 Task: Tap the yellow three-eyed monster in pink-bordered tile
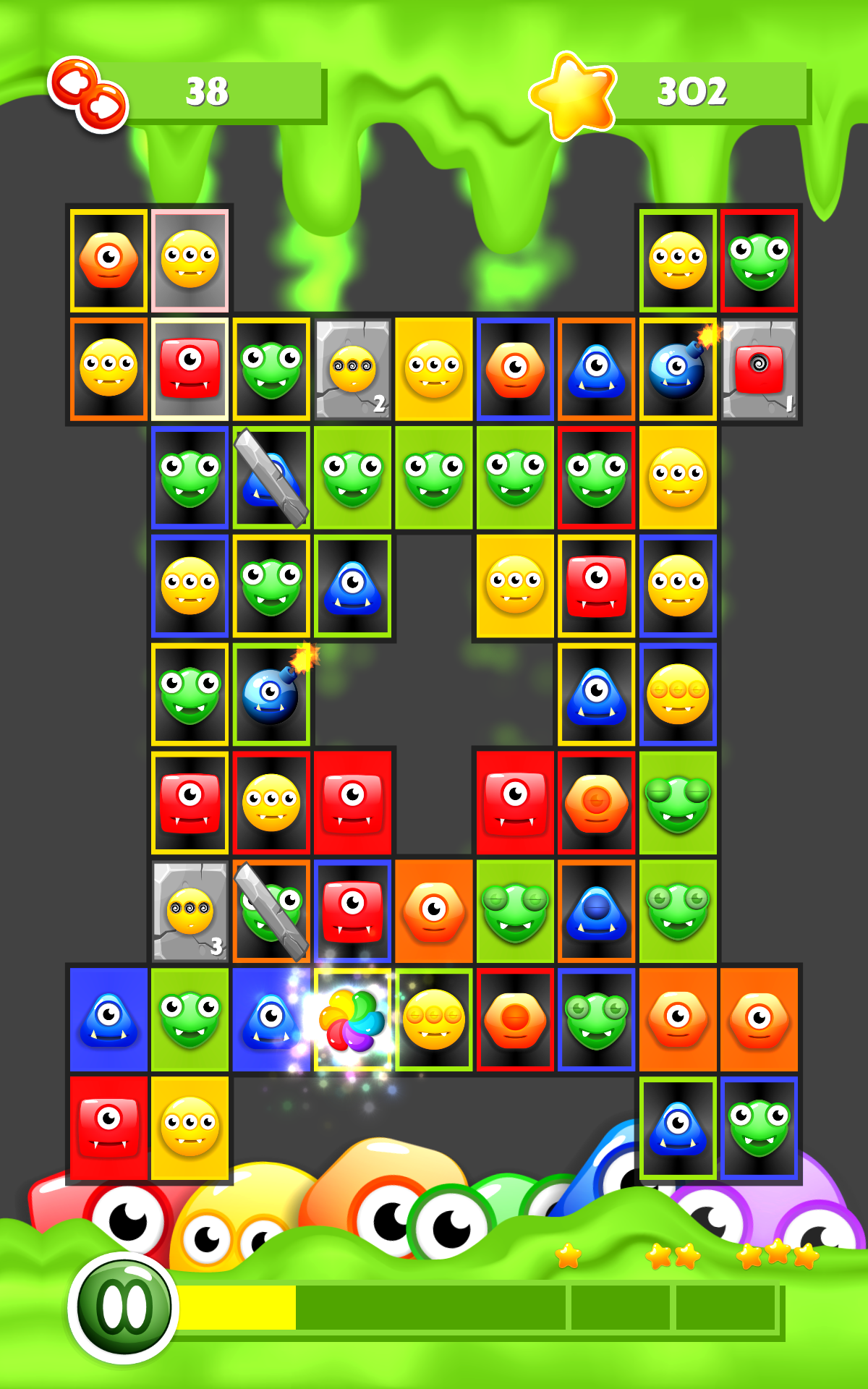coord(190,260)
